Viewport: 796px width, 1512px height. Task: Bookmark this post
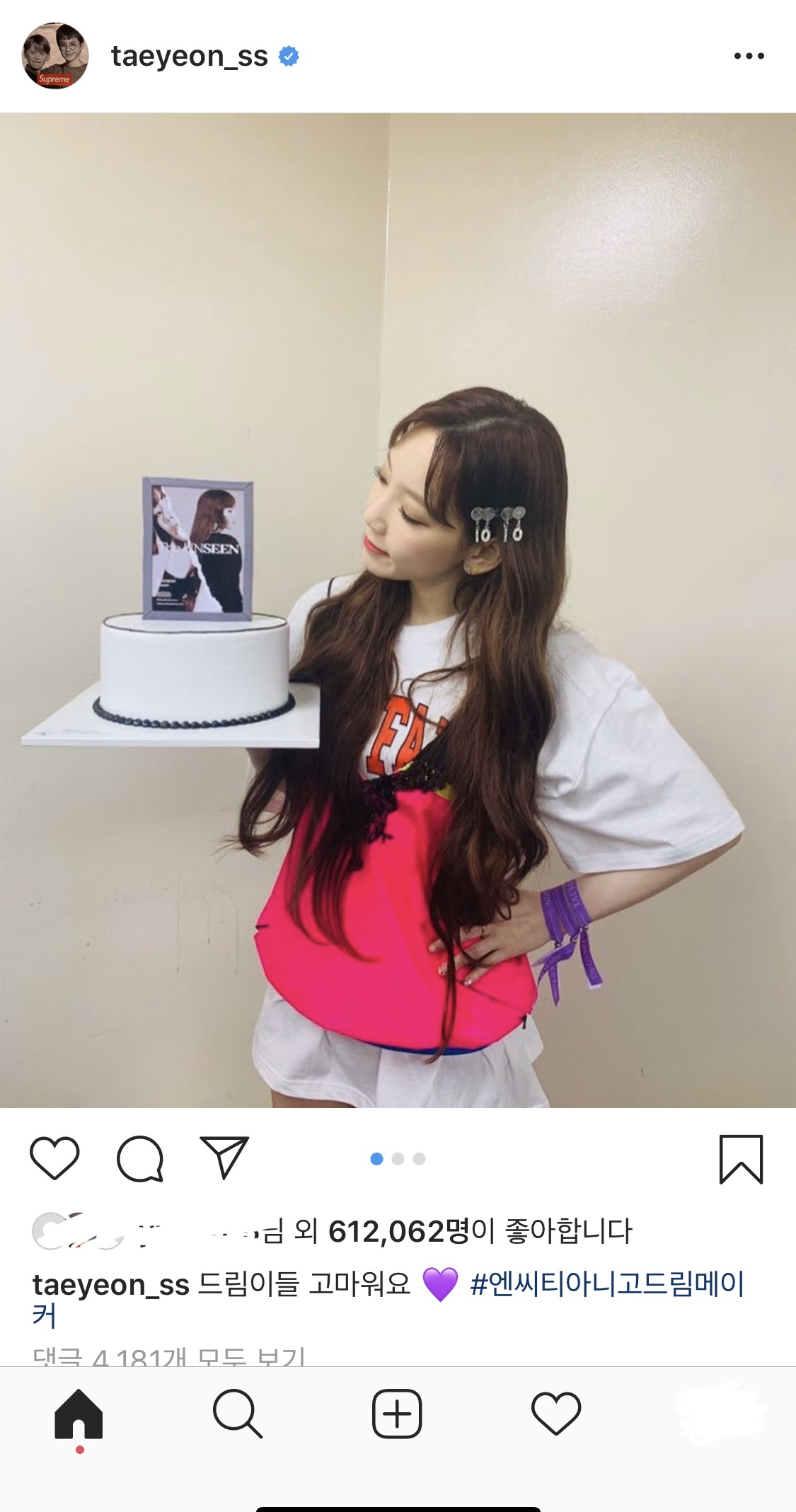click(741, 1159)
